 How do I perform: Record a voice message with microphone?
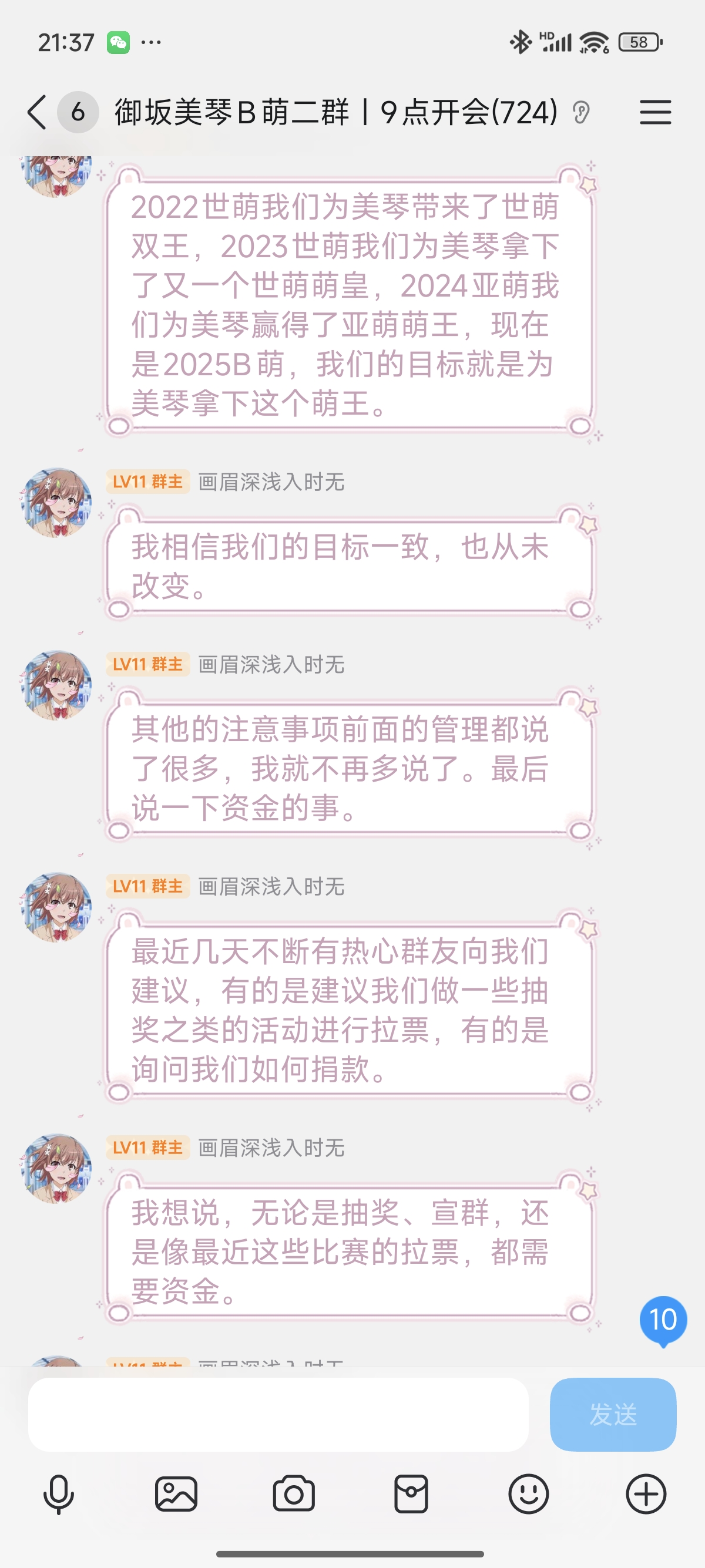click(x=58, y=1495)
